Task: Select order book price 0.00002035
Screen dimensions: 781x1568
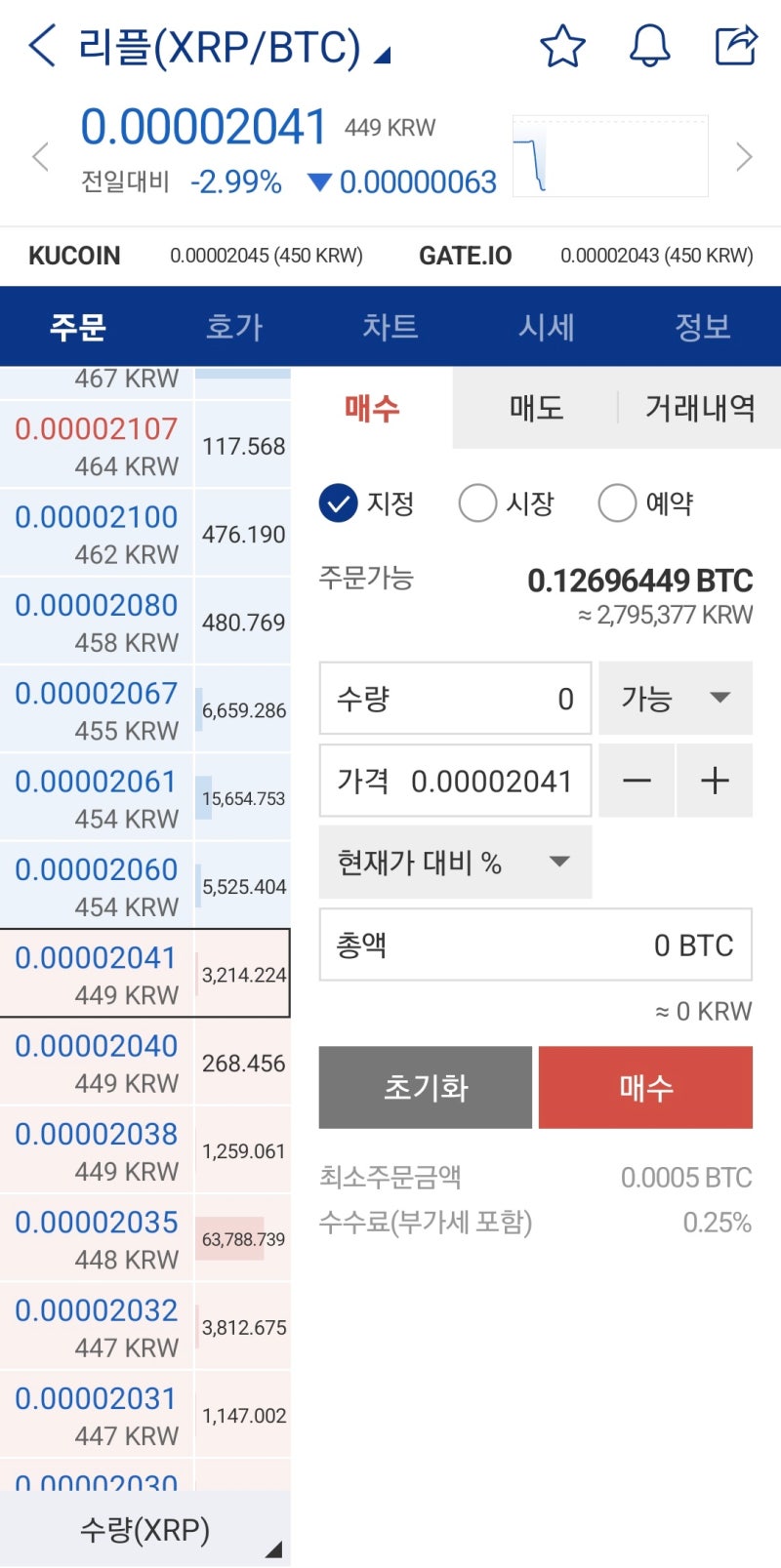Action: [95, 1239]
